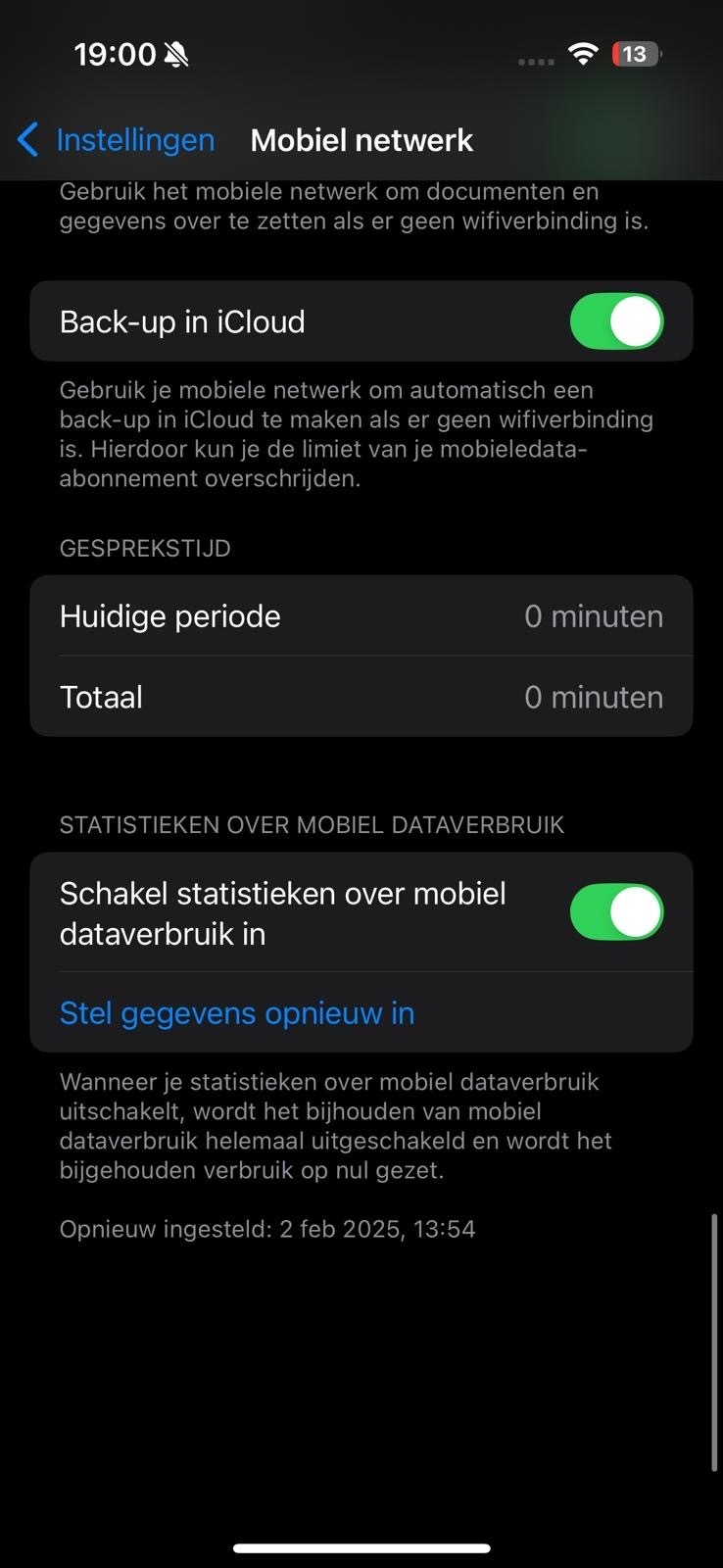This screenshot has height=1568, width=723.
Task: Go back to Instellingen
Action: coord(116,140)
